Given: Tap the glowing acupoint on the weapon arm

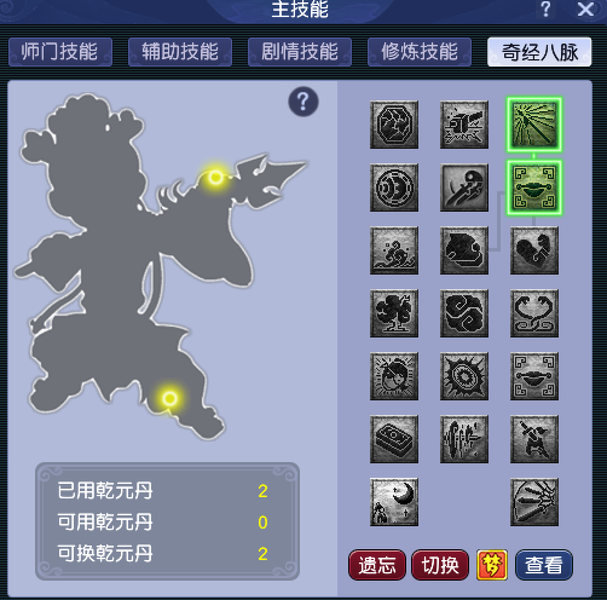Looking at the screenshot, I should pos(216,178).
